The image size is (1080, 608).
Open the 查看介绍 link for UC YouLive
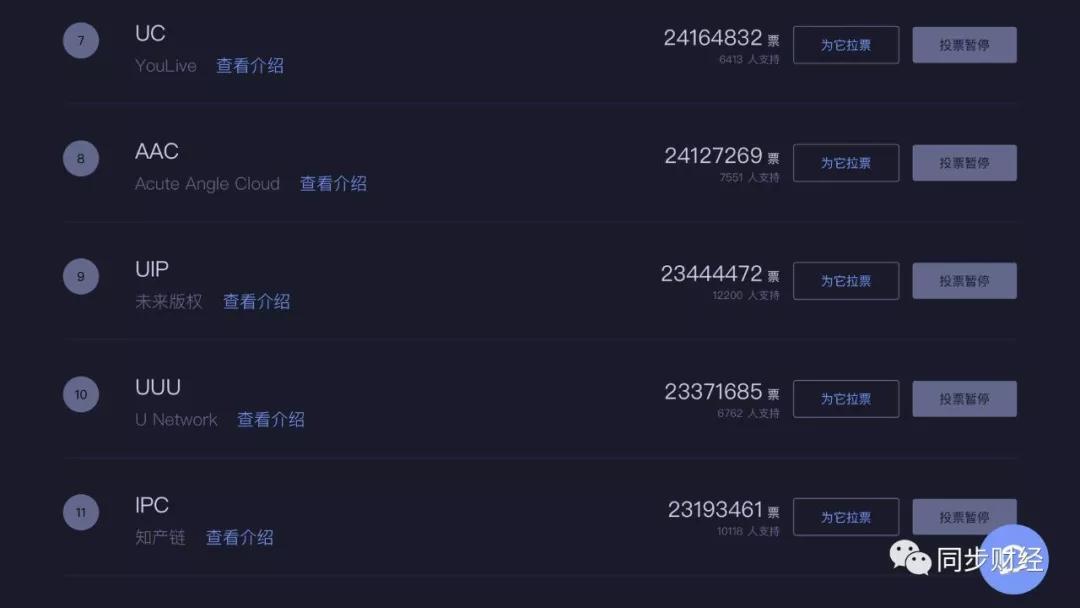[x=249, y=66]
